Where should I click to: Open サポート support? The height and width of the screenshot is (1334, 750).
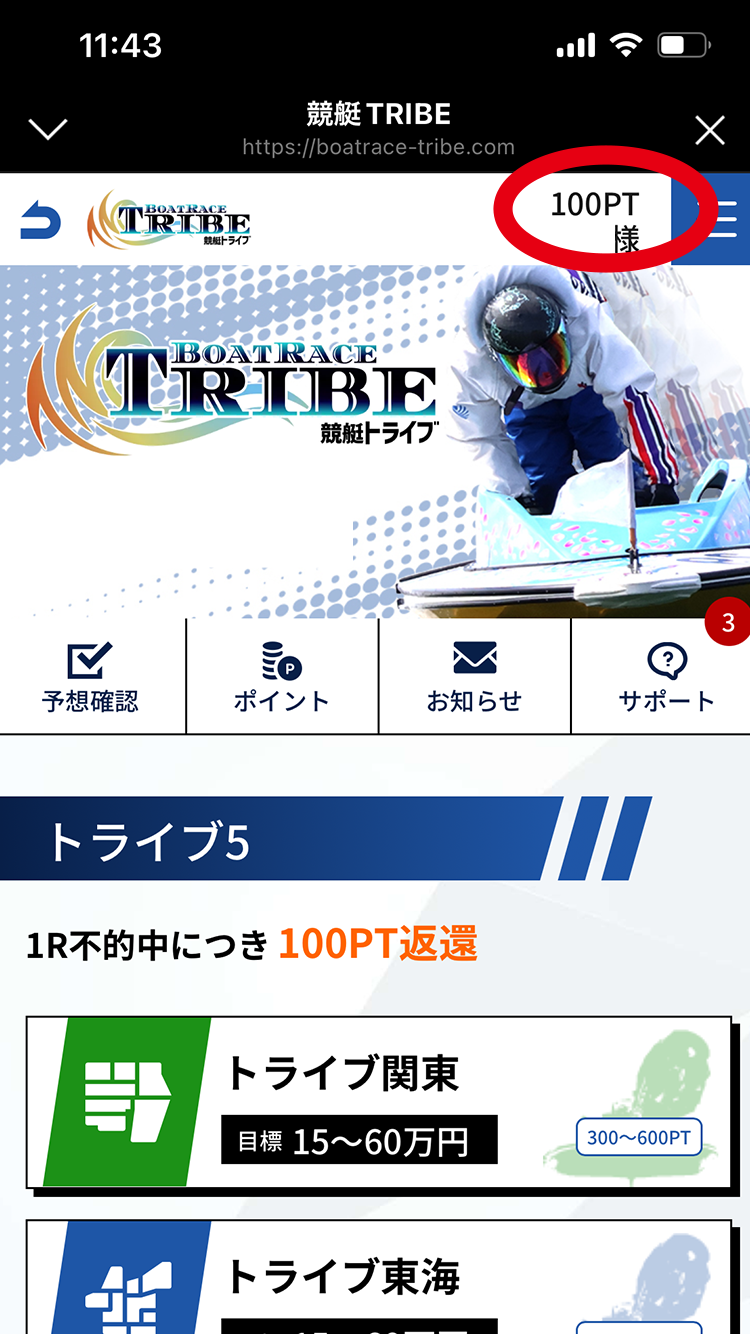(666, 677)
